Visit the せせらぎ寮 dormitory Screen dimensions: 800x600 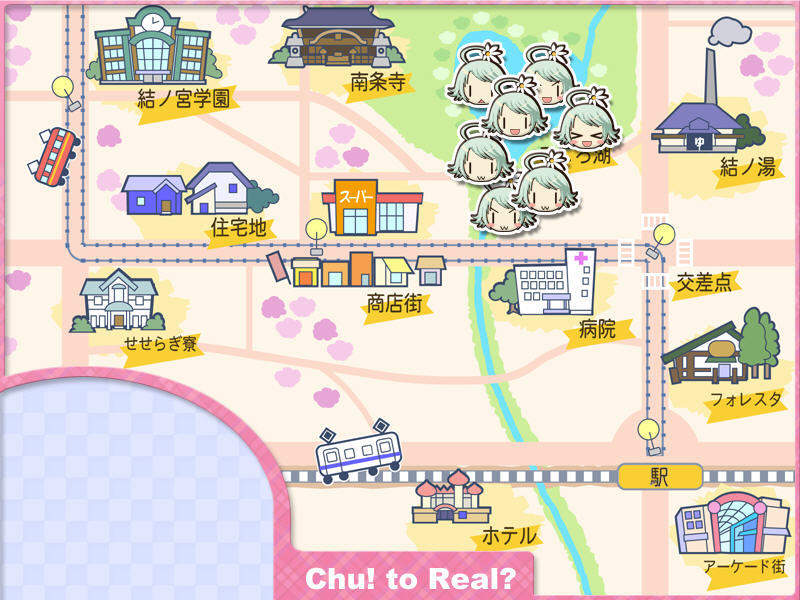click(x=120, y=300)
